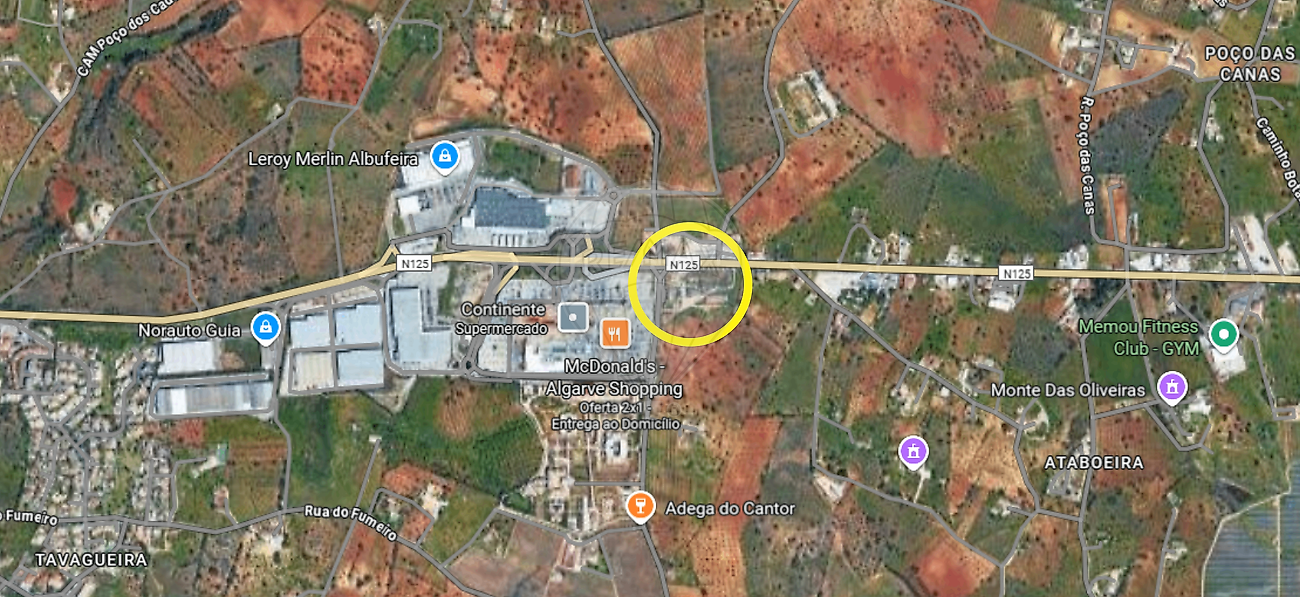Select the Norauto Guia shop marker

(265, 326)
